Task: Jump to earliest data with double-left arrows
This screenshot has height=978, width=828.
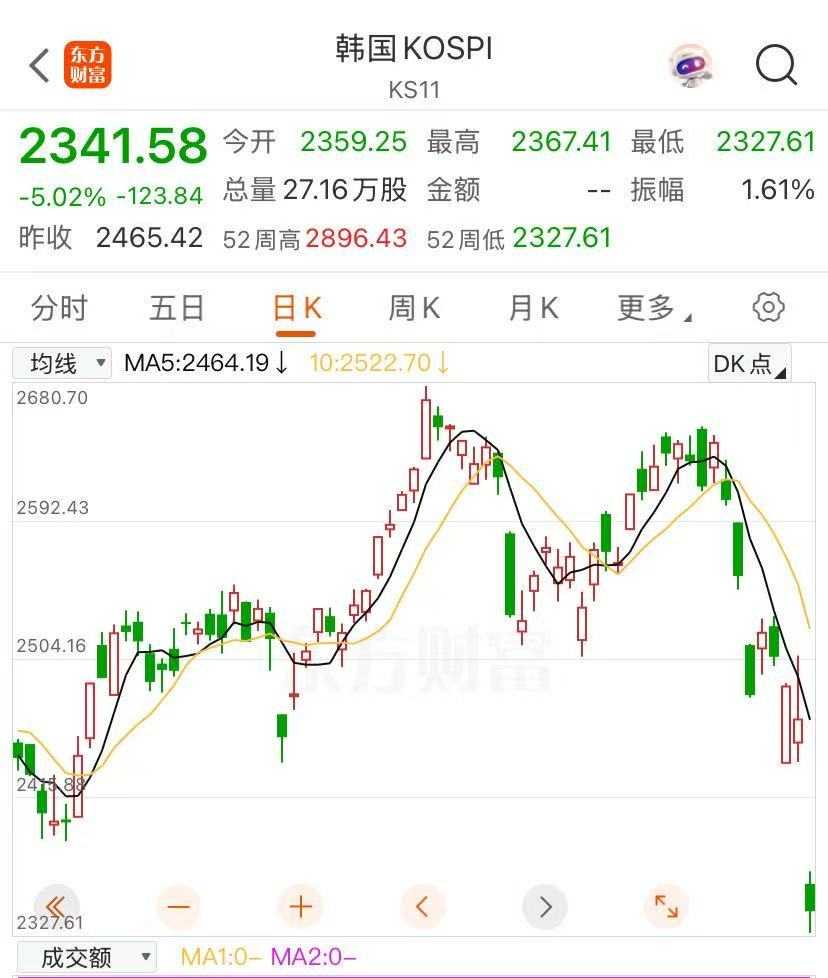Action: (x=56, y=907)
